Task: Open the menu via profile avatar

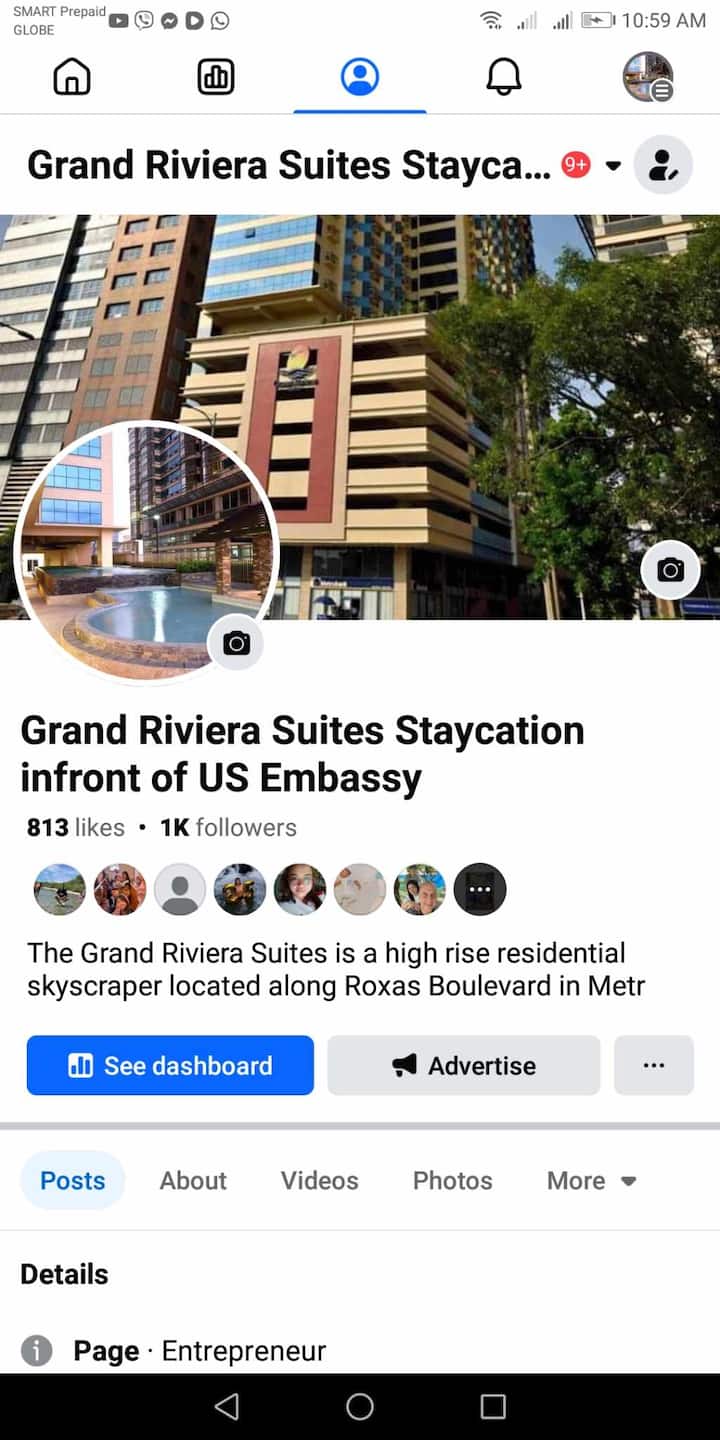Action: [648, 77]
